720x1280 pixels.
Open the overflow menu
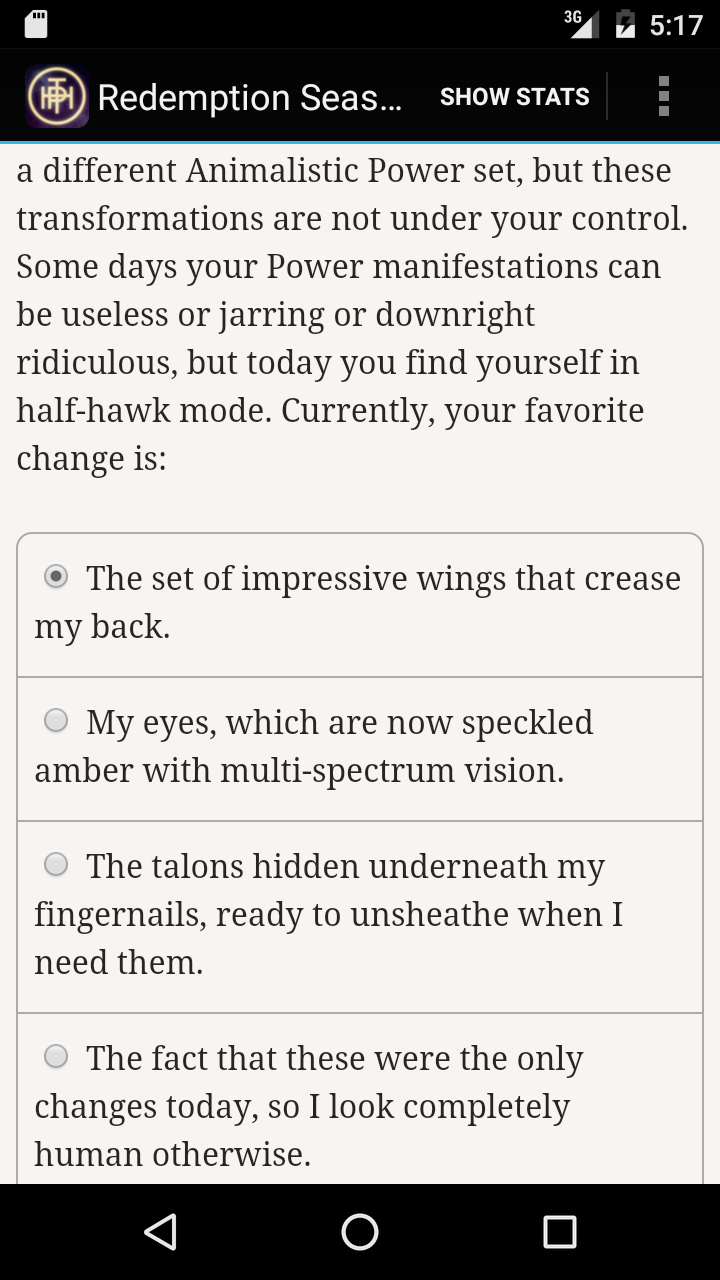click(663, 97)
